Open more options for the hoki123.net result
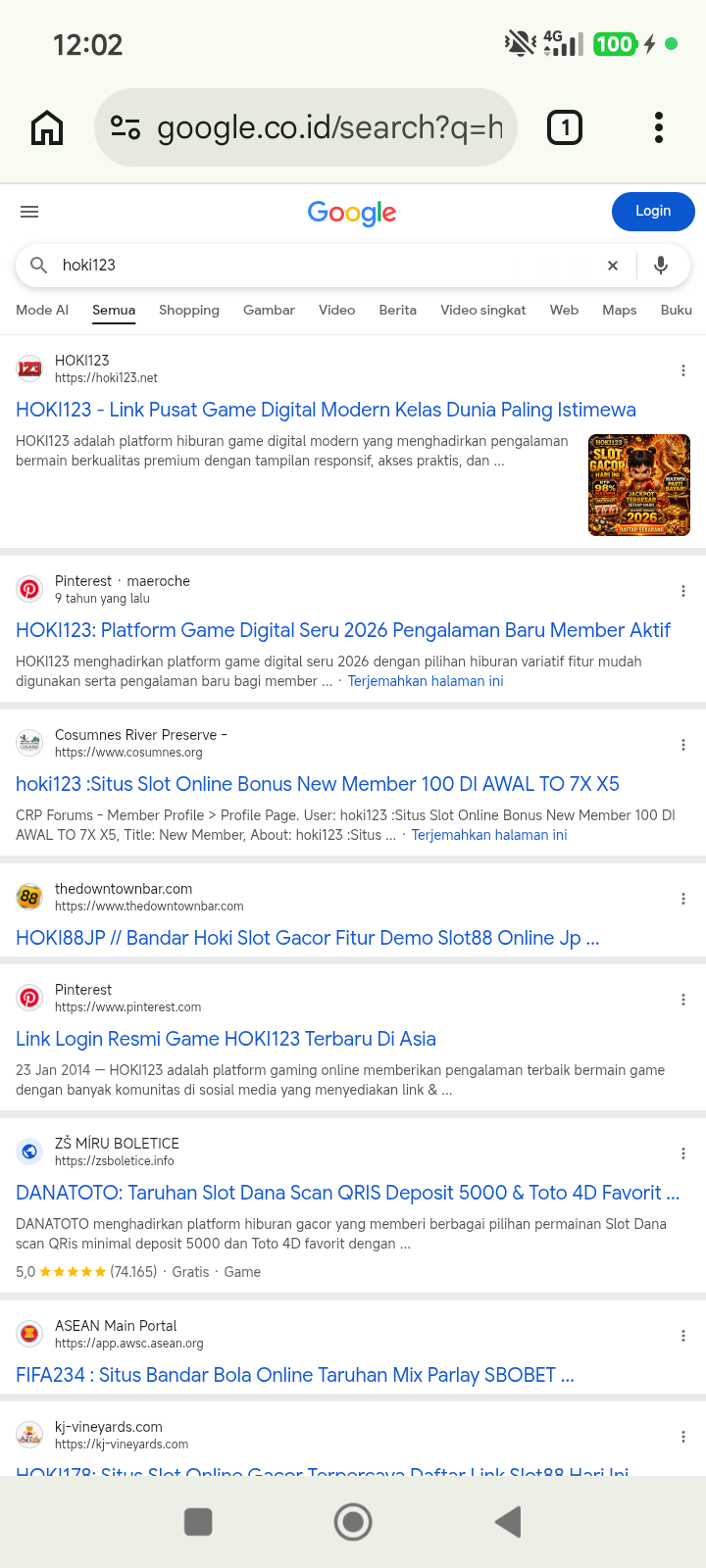This screenshot has height=1568, width=706. 683,370
